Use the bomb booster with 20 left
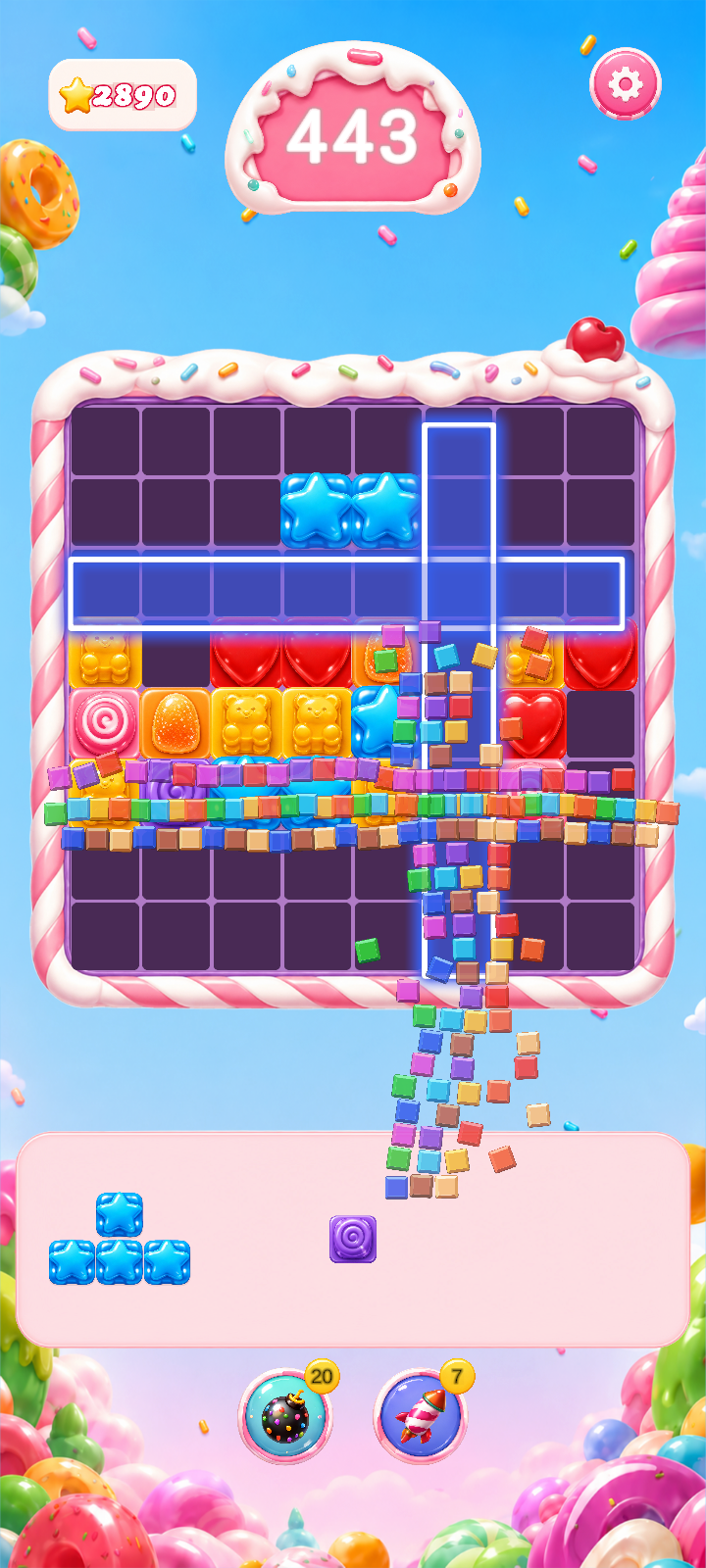706x1568 pixels. [286, 1416]
